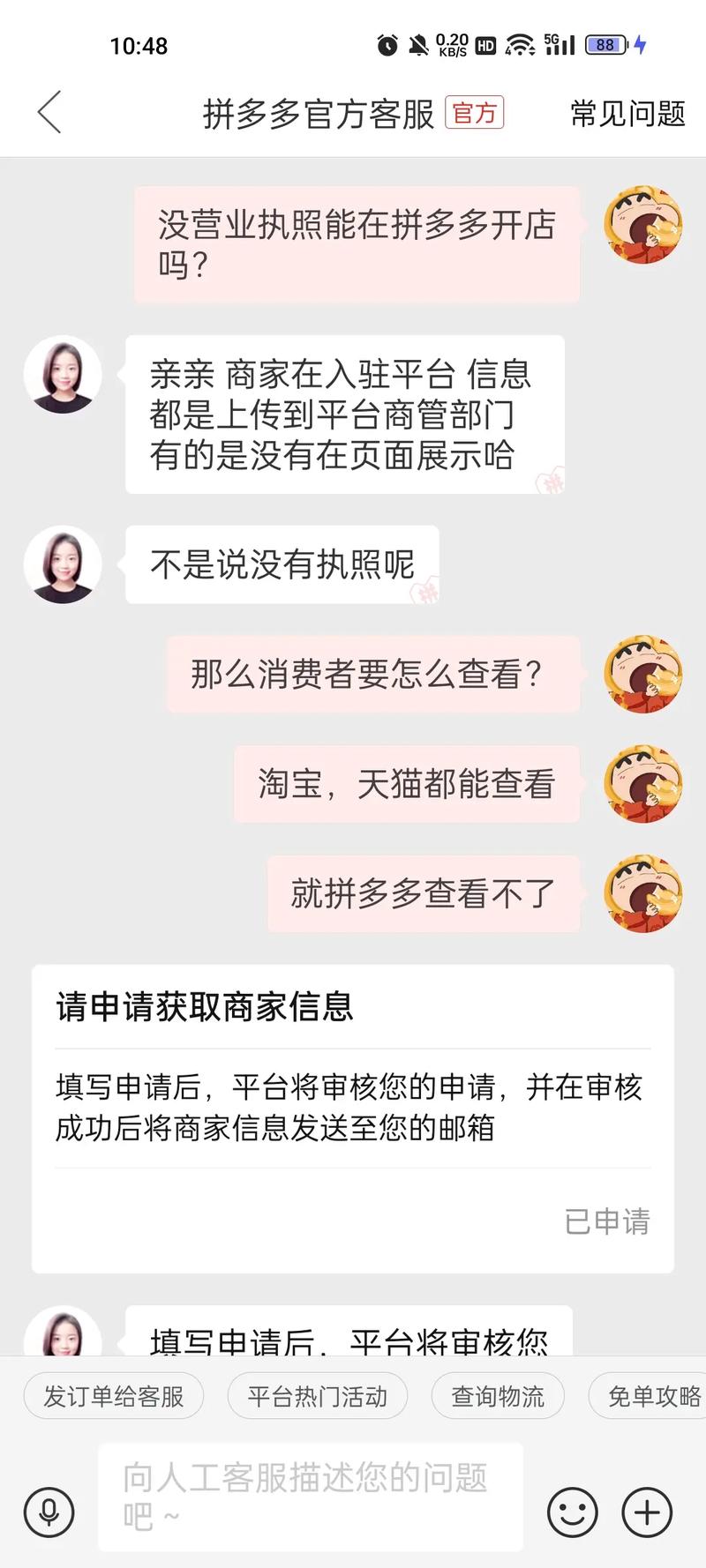Image resolution: width=706 pixels, height=1568 pixels.
Task: Tap the message input field to type
Action: tap(309, 1497)
